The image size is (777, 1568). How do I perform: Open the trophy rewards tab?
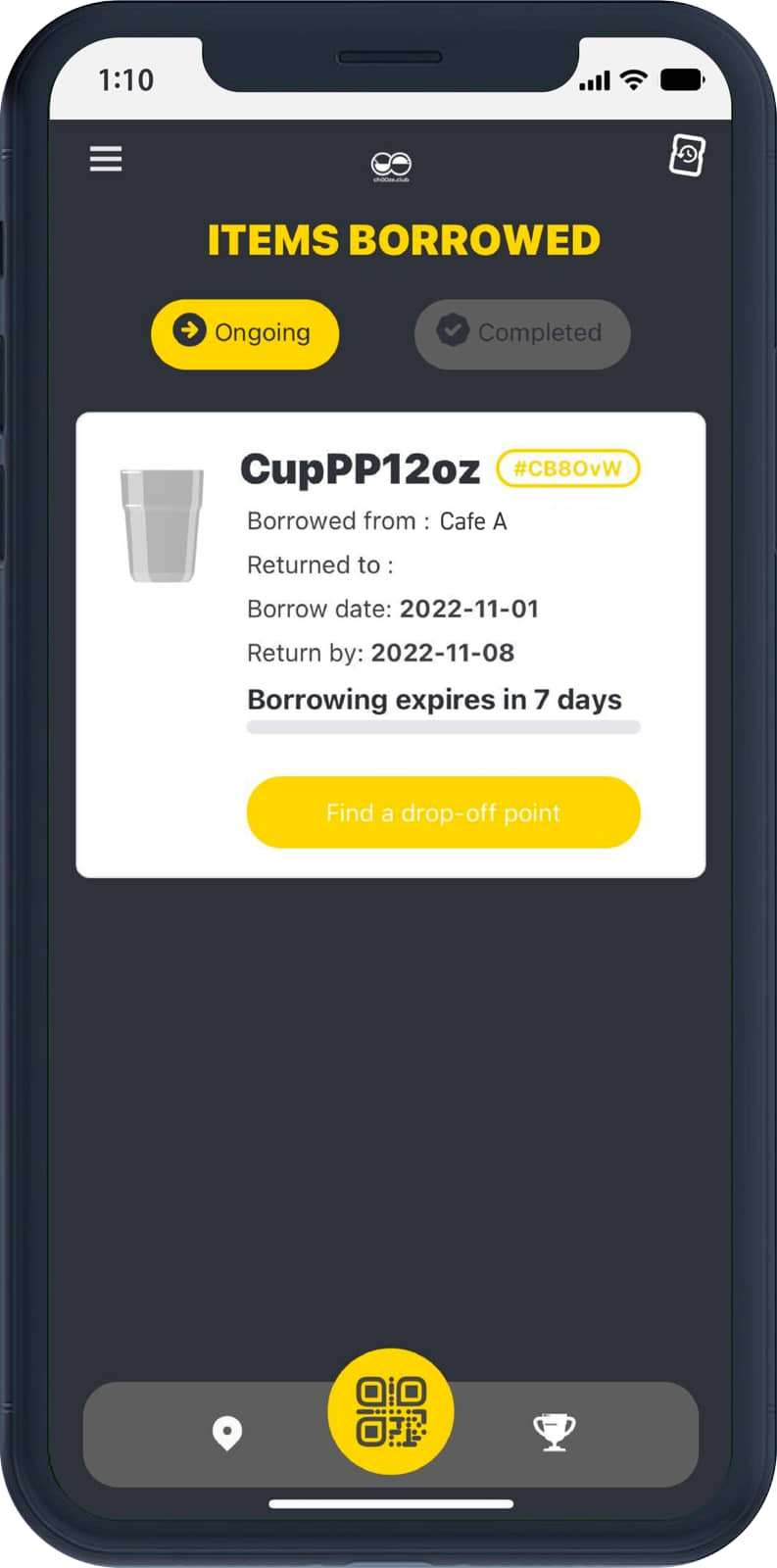point(554,1433)
